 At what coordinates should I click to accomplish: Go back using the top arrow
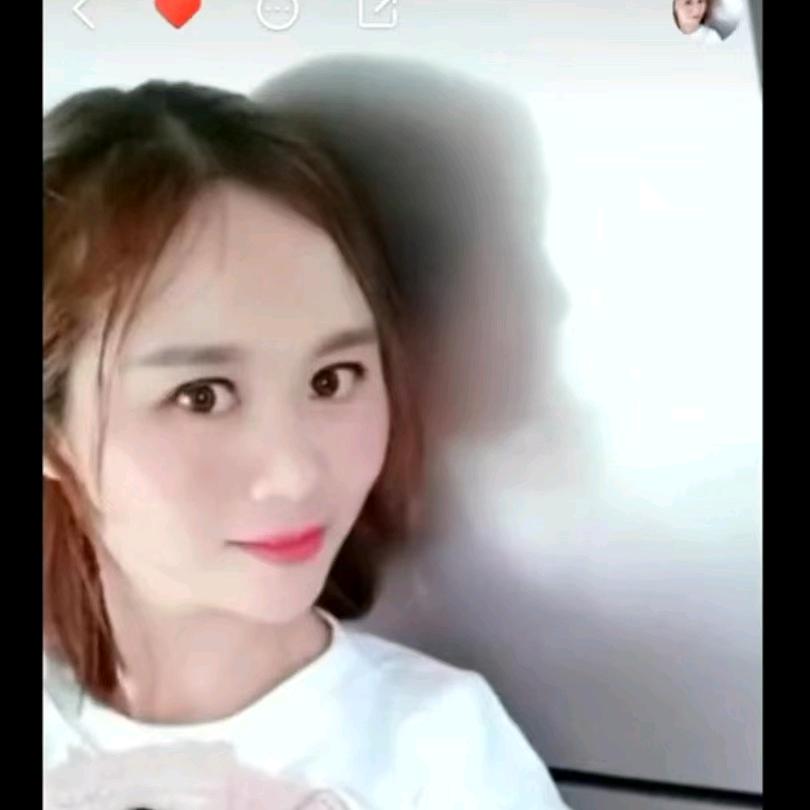click(x=84, y=12)
